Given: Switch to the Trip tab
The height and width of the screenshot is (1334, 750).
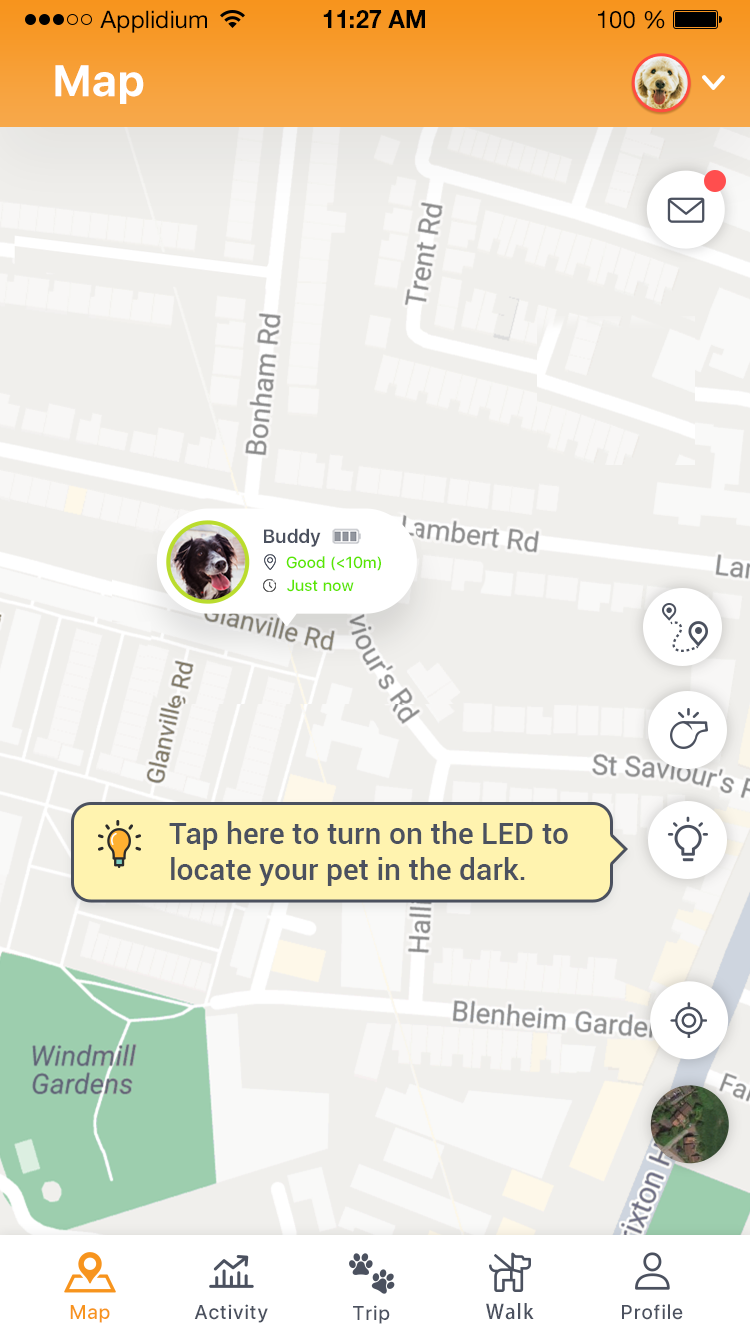Looking at the screenshot, I should tap(371, 1287).
